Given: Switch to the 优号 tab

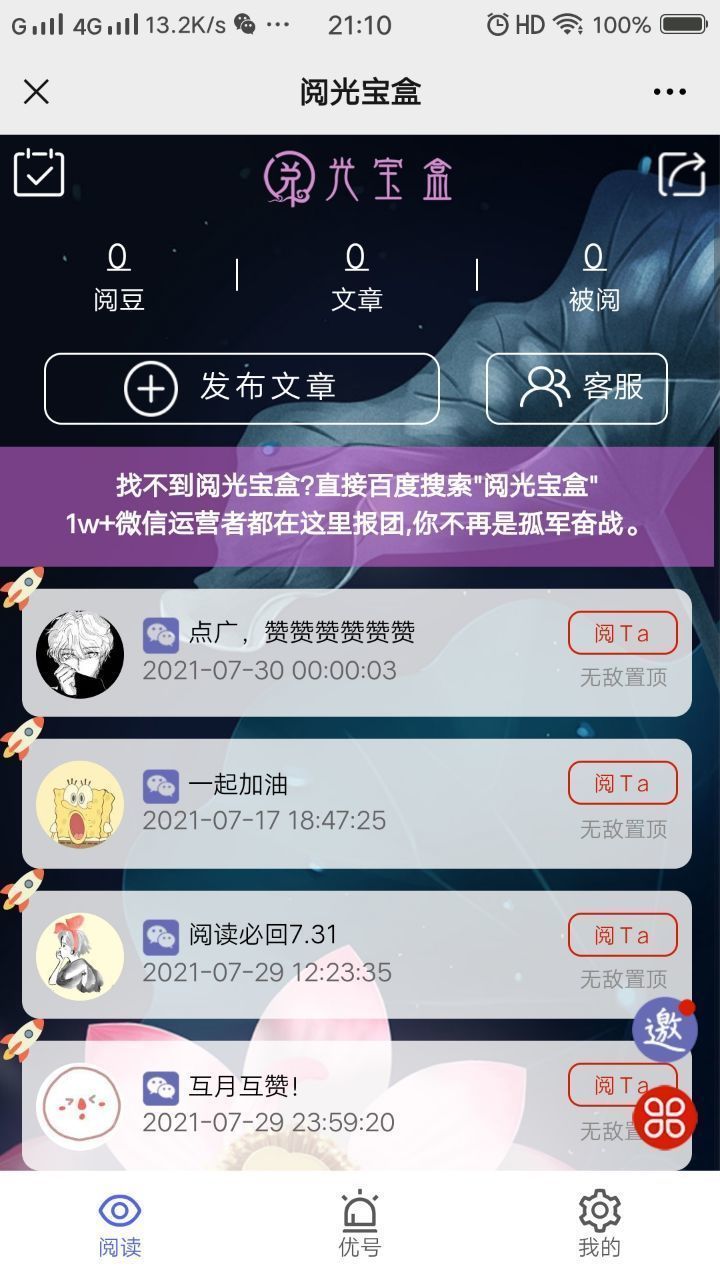Looking at the screenshot, I should pyautogui.click(x=359, y=1225).
